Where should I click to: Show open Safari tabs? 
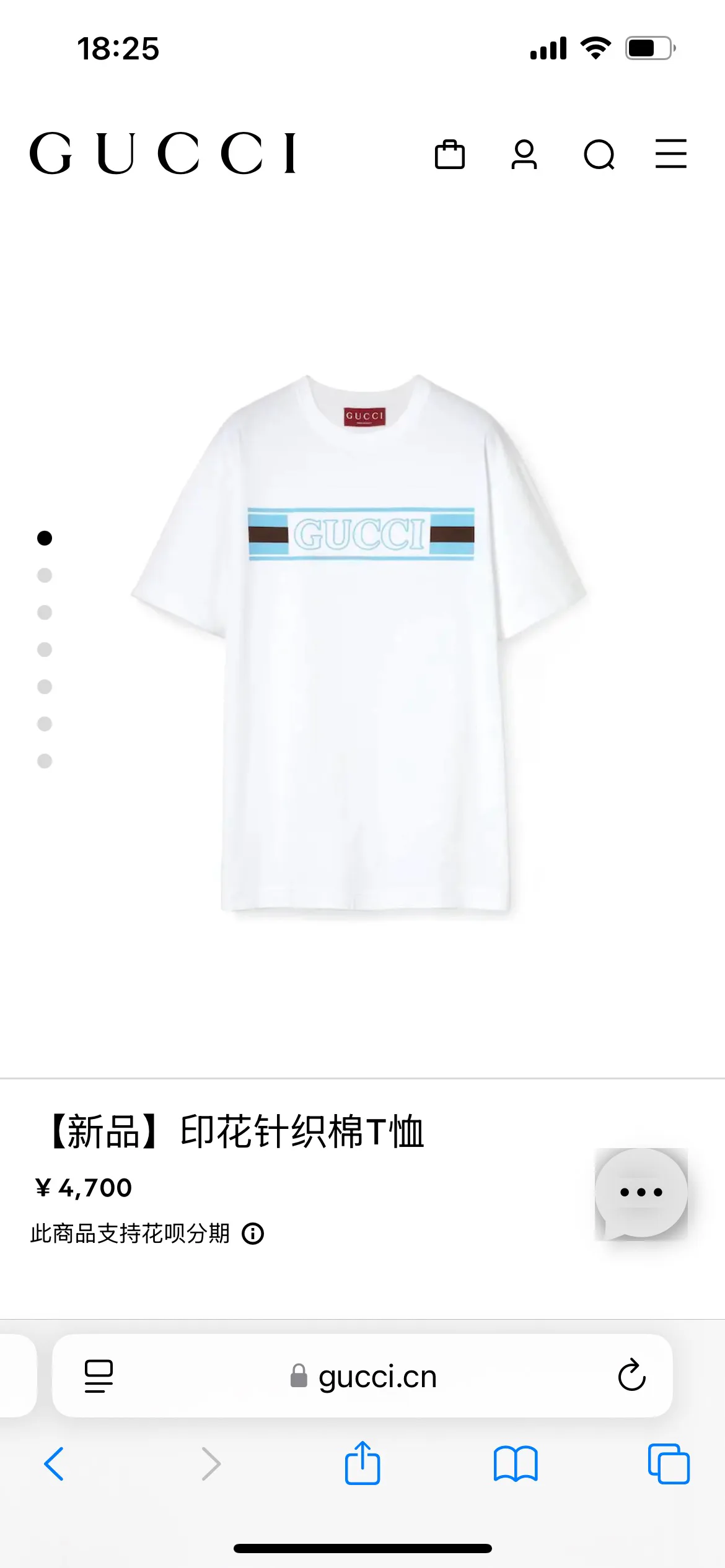[x=669, y=1464]
